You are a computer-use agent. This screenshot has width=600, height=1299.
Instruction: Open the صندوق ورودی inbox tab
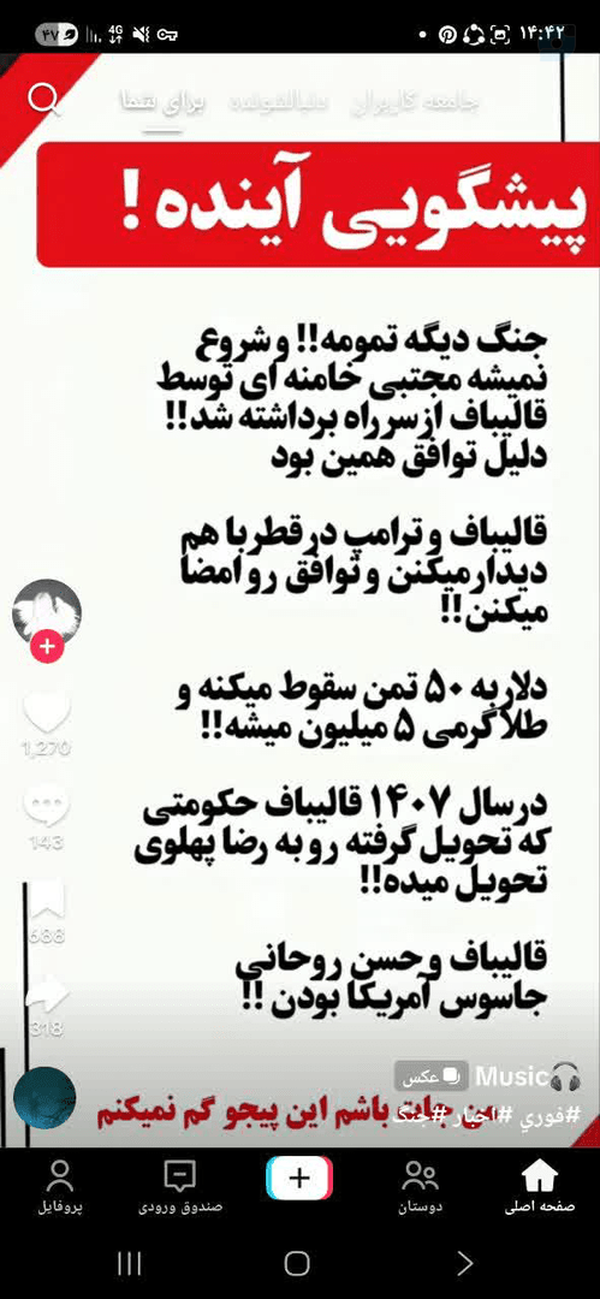[180, 1186]
